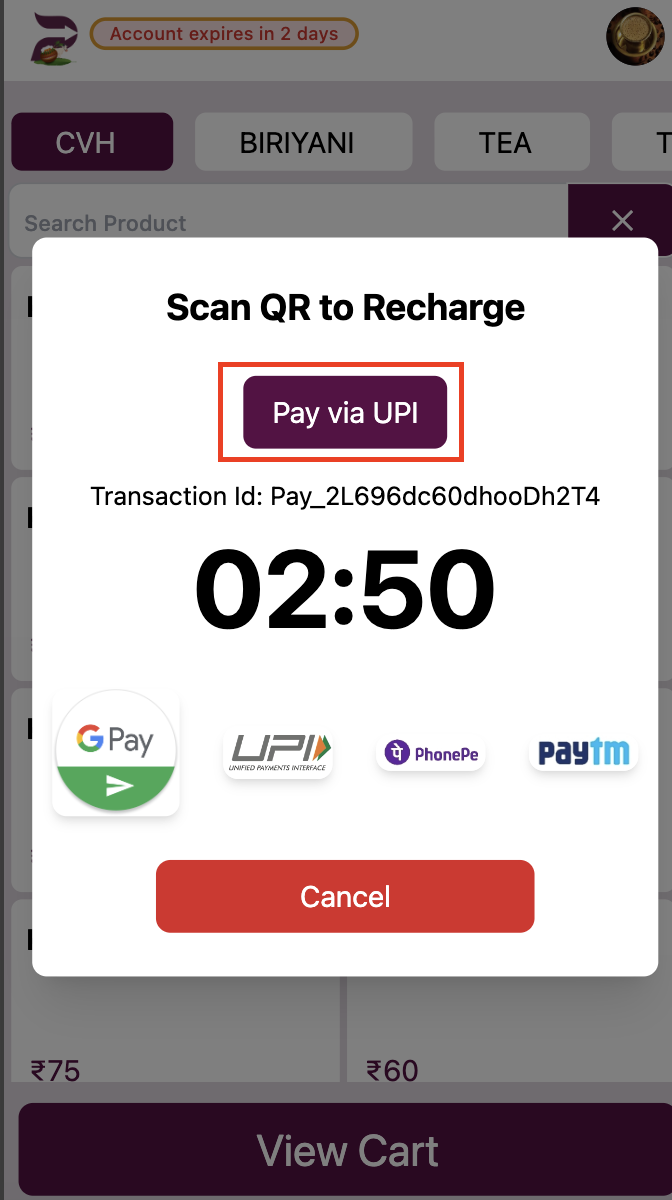Image resolution: width=672 pixels, height=1200 pixels.
Task: Select the TEA category tab
Action: coord(505,142)
